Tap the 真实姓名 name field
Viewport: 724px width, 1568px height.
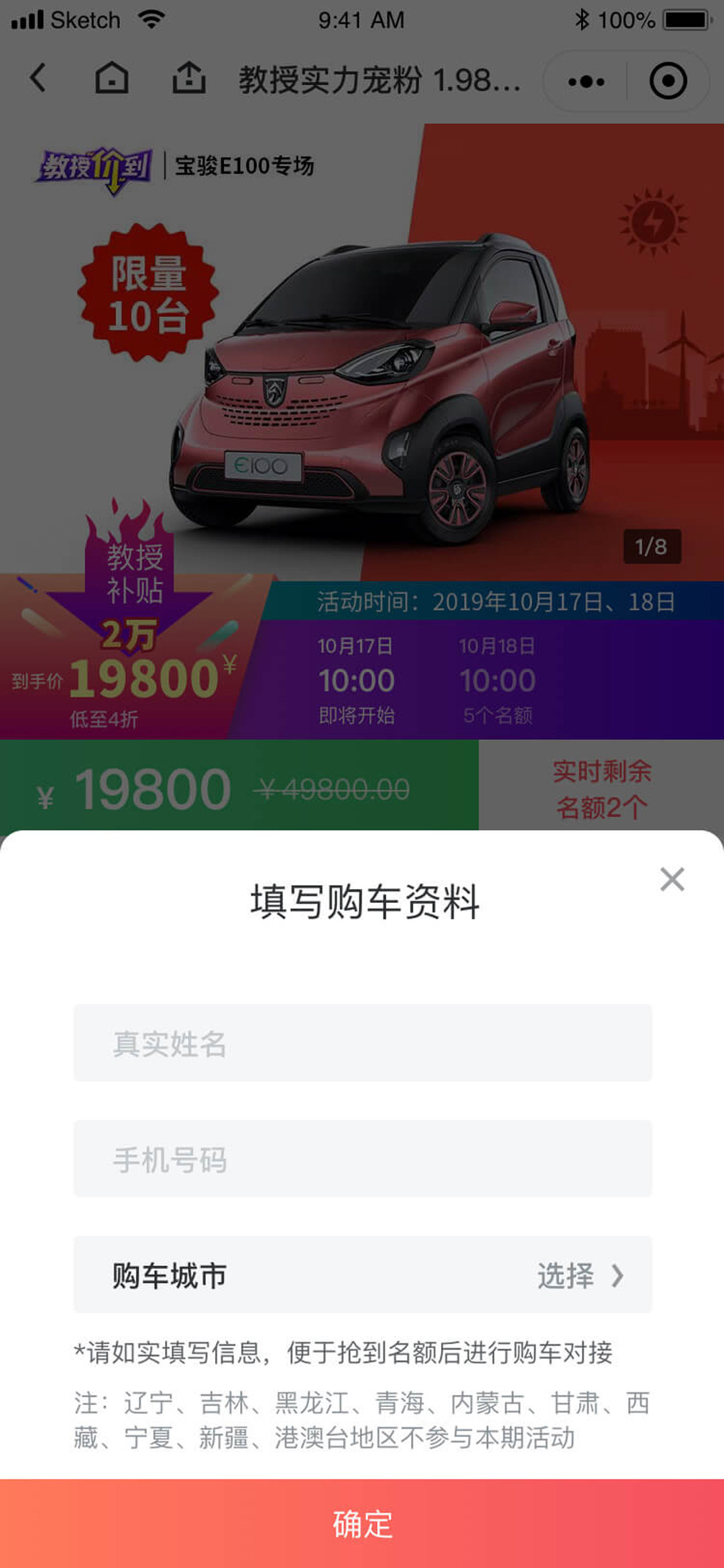coord(362,1043)
